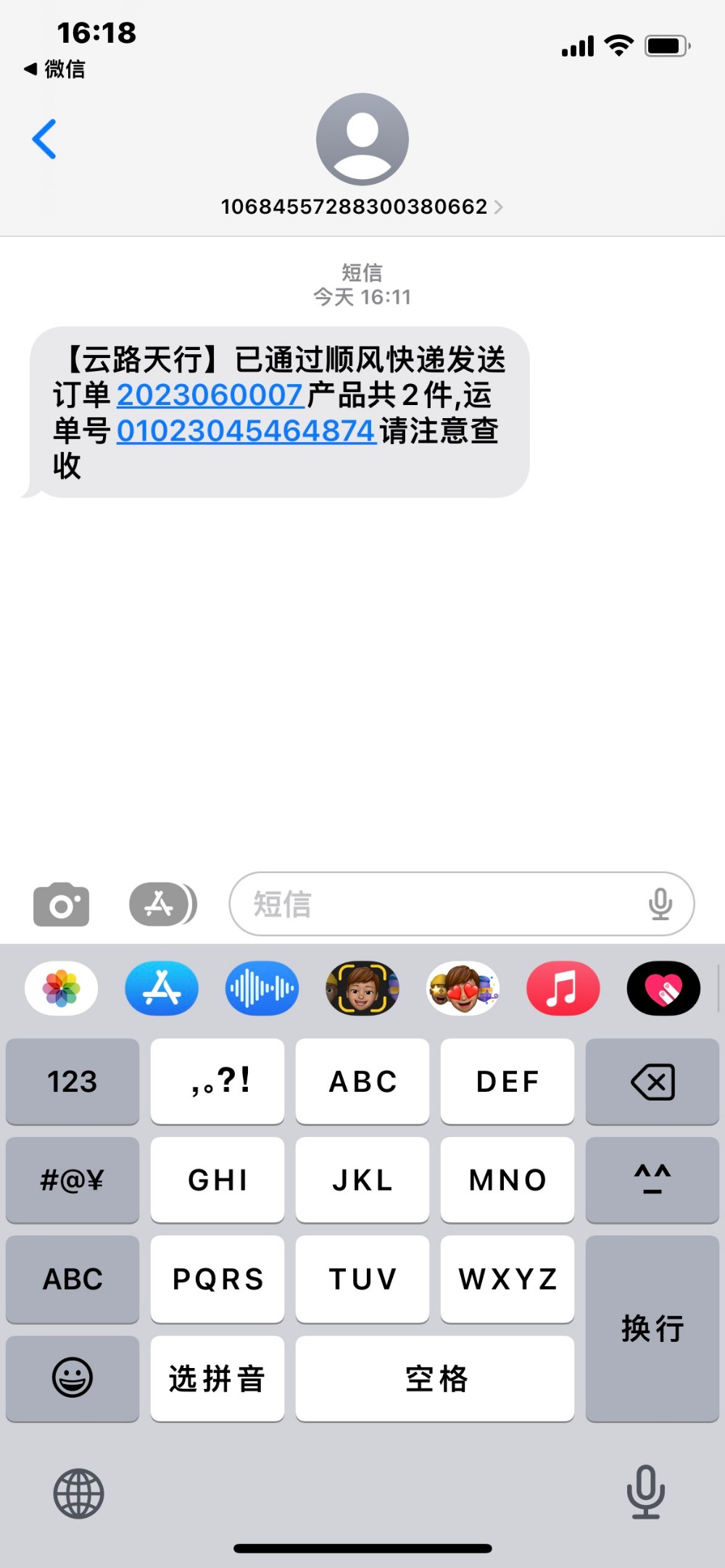Tap the backspace key

tap(652, 1081)
